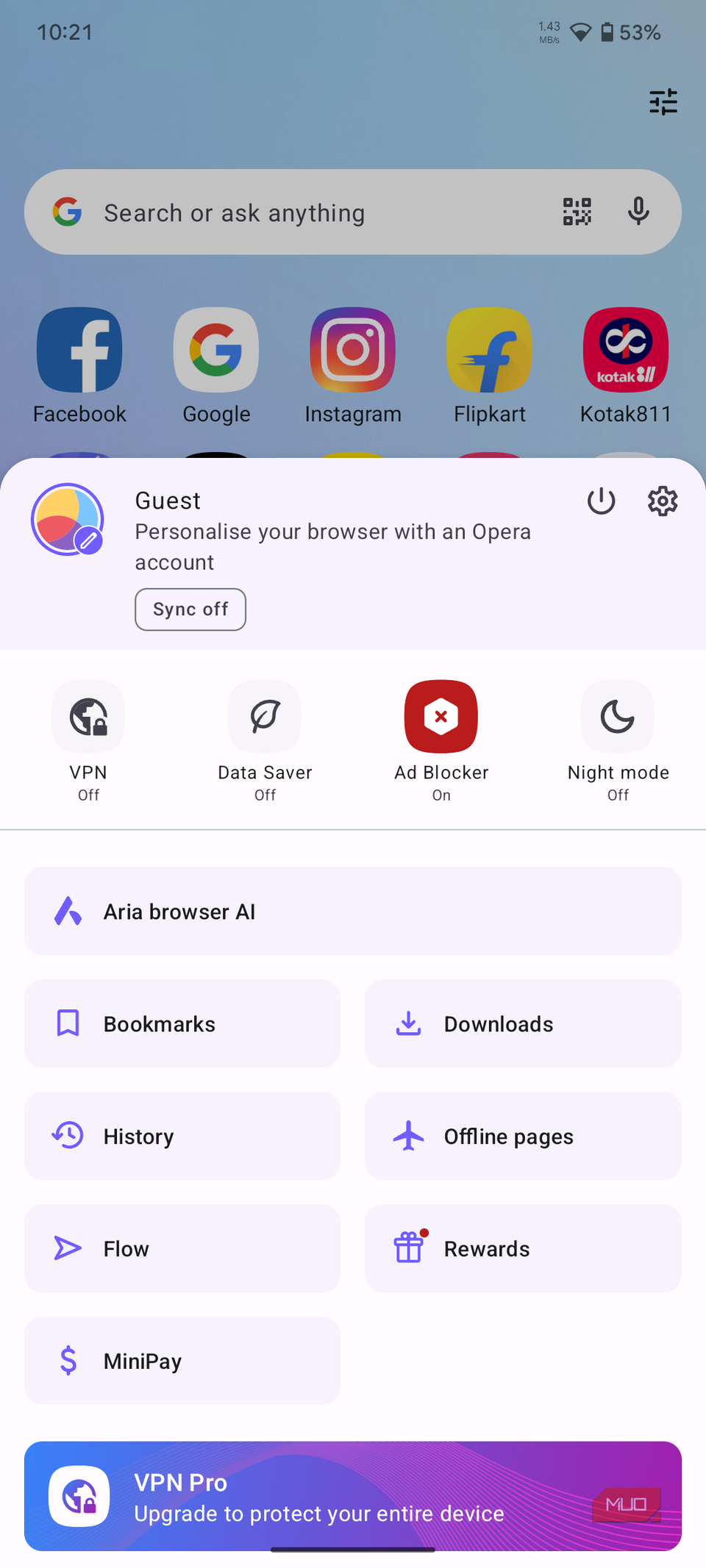The width and height of the screenshot is (706, 1568).
Task: Switch on Night mode
Action: [618, 717]
